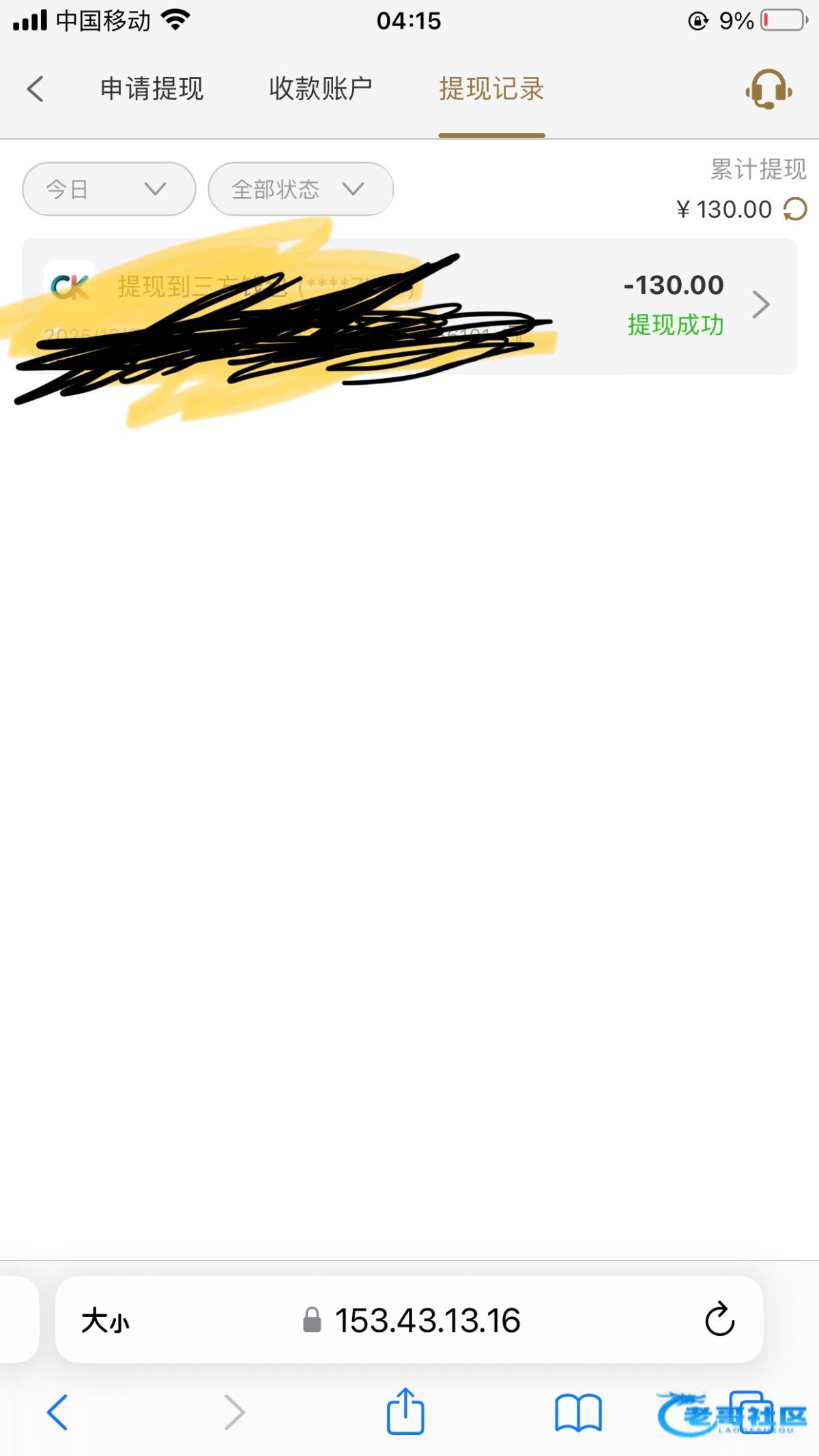
Task: Open customer service headset icon
Action: pos(768,89)
